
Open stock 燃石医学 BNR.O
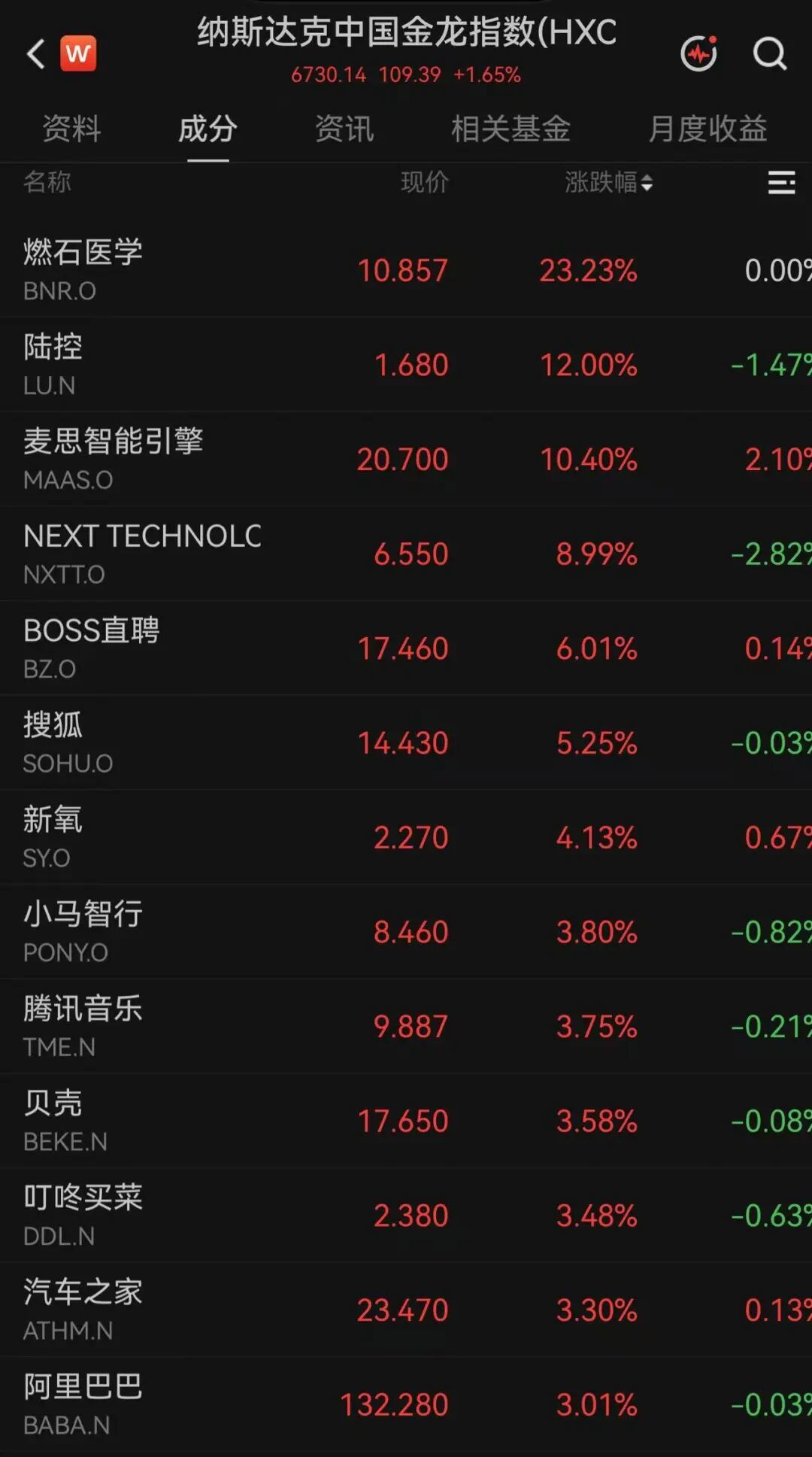[x=406, y=269]
